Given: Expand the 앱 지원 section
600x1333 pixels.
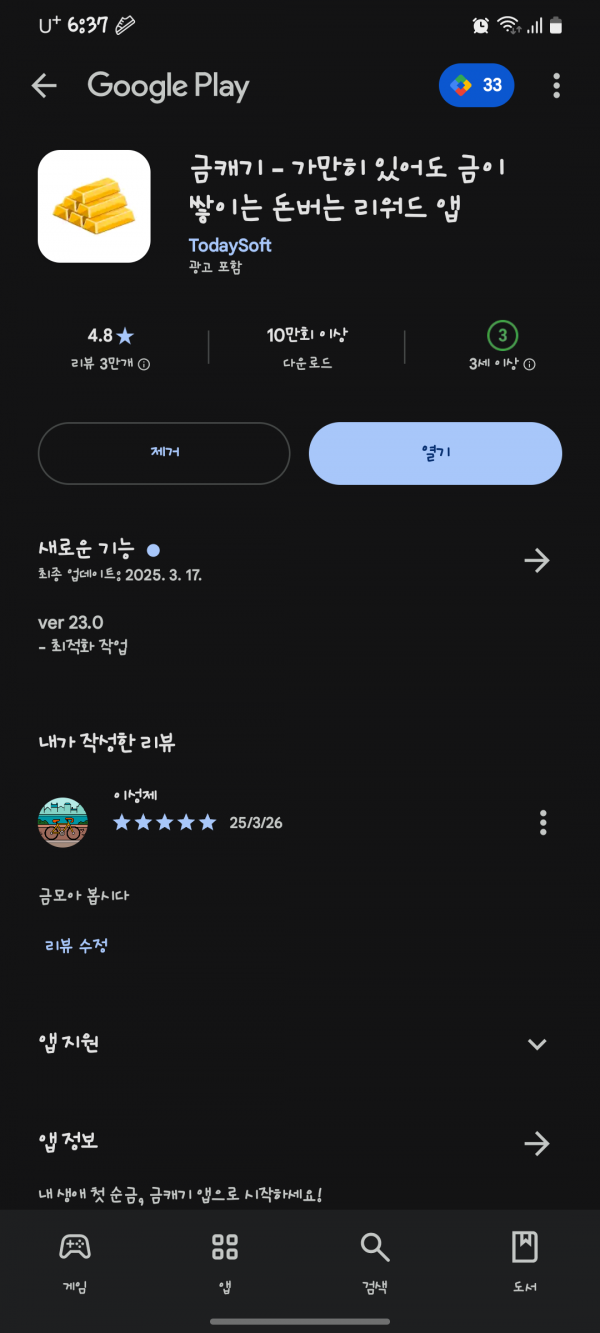Looking at the screenshot, I should pos(537,1044).
